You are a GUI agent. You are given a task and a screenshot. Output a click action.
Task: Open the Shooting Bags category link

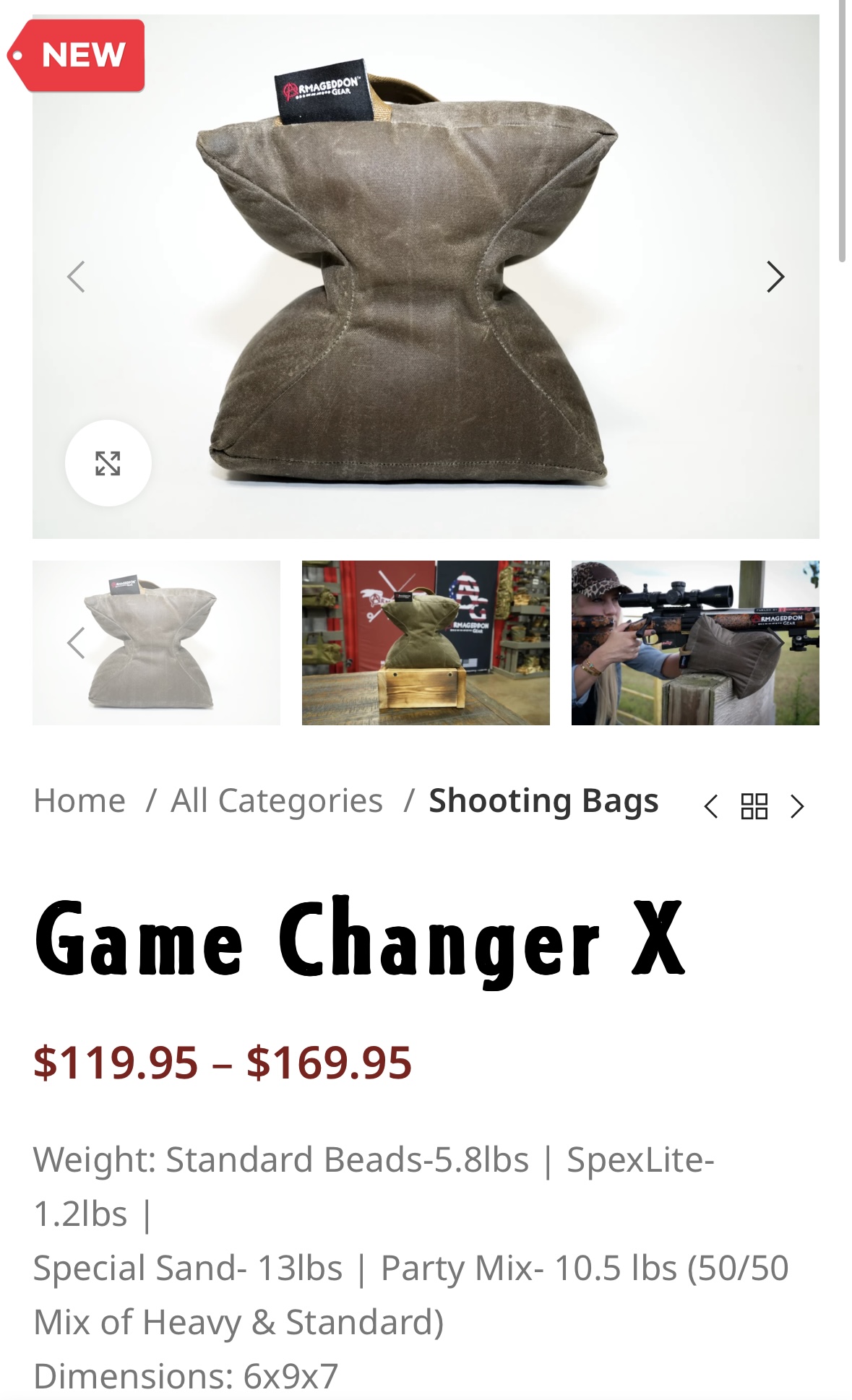point(543,800)
